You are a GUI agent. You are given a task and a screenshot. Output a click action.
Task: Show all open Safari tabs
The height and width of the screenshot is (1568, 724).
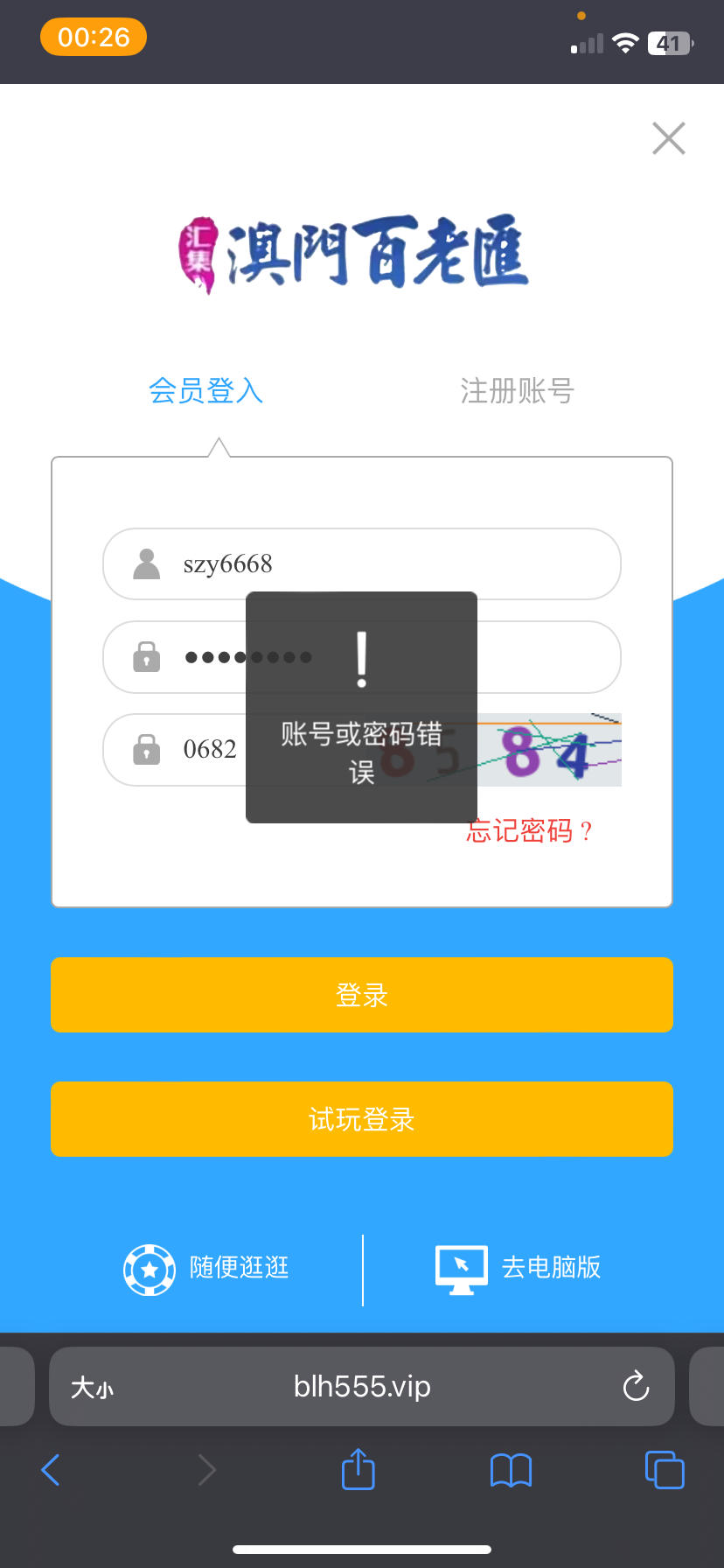(665, 1470)
